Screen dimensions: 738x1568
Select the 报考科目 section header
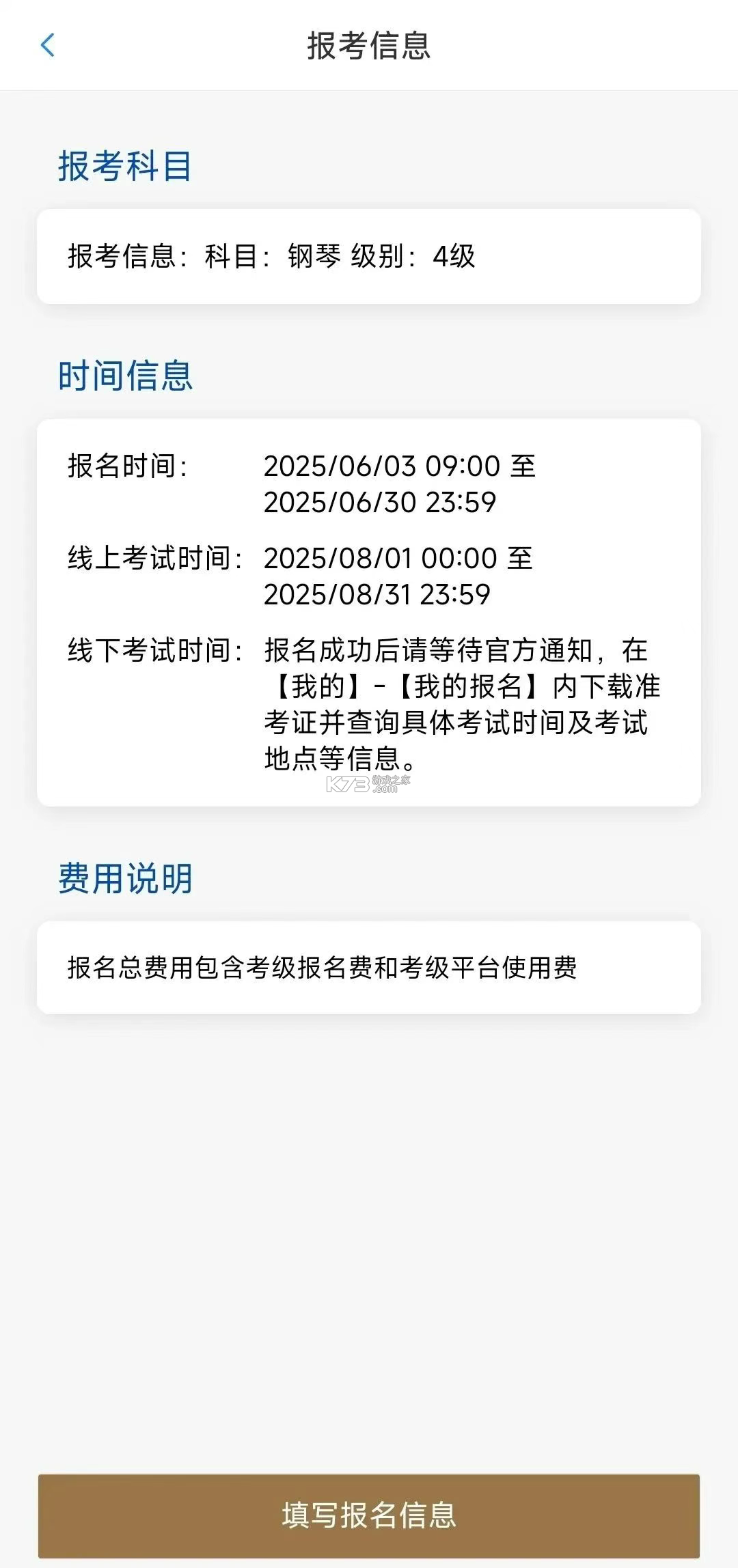click(124, 164)
